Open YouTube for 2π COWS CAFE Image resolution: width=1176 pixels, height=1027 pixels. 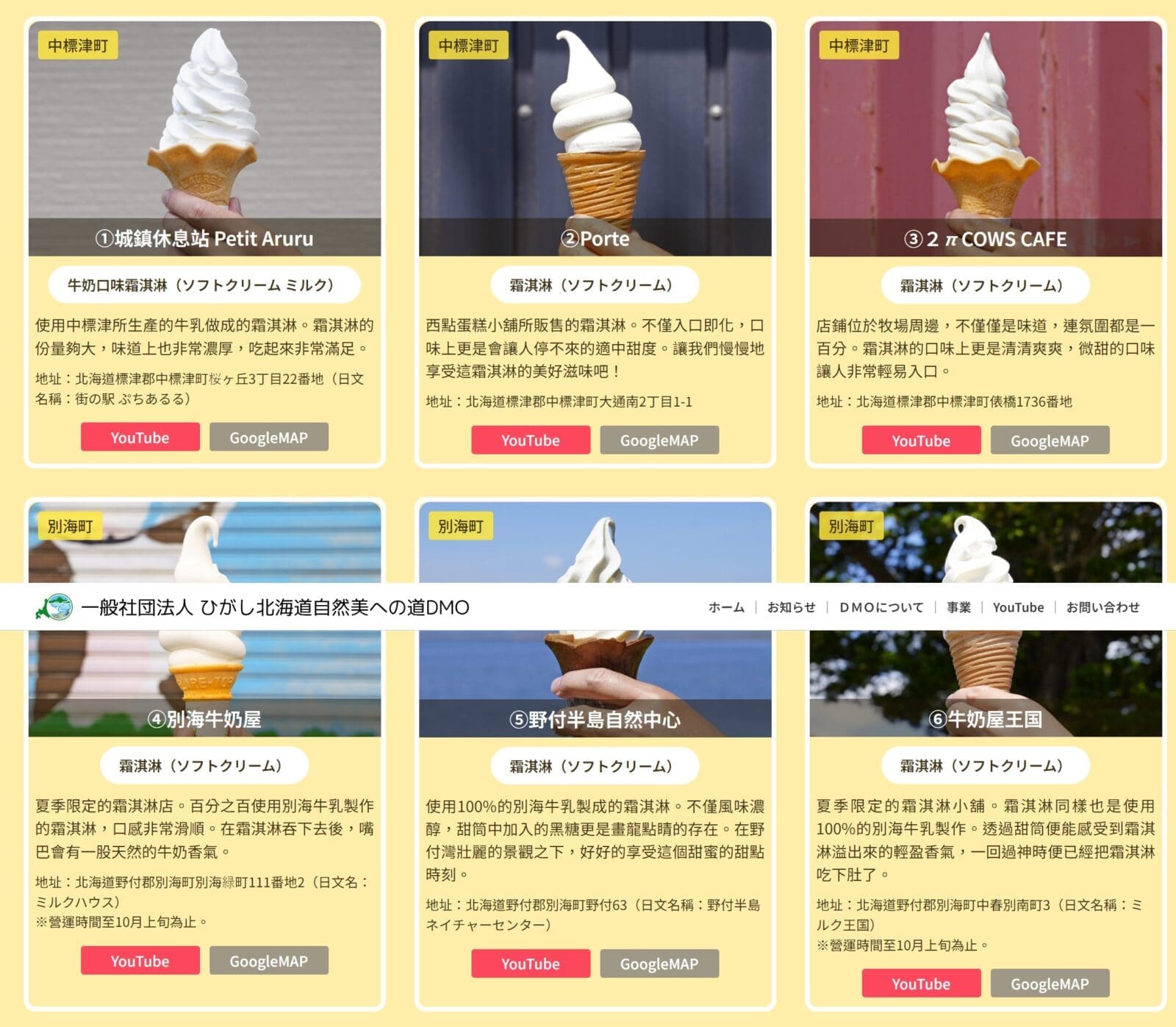point(920,441)
